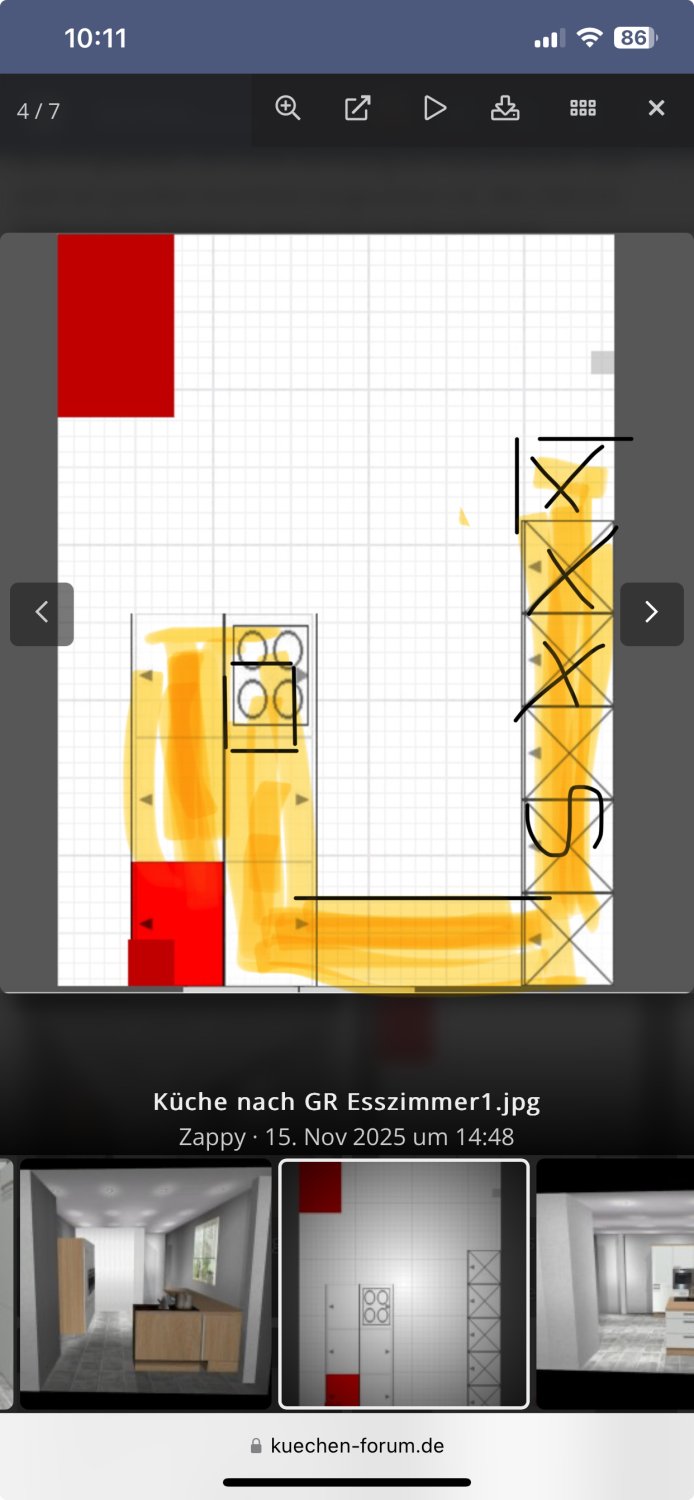Select the floor plan thumbnail
The image size is (694, 1500).
pyautogui.click(x=403, y=1284)
